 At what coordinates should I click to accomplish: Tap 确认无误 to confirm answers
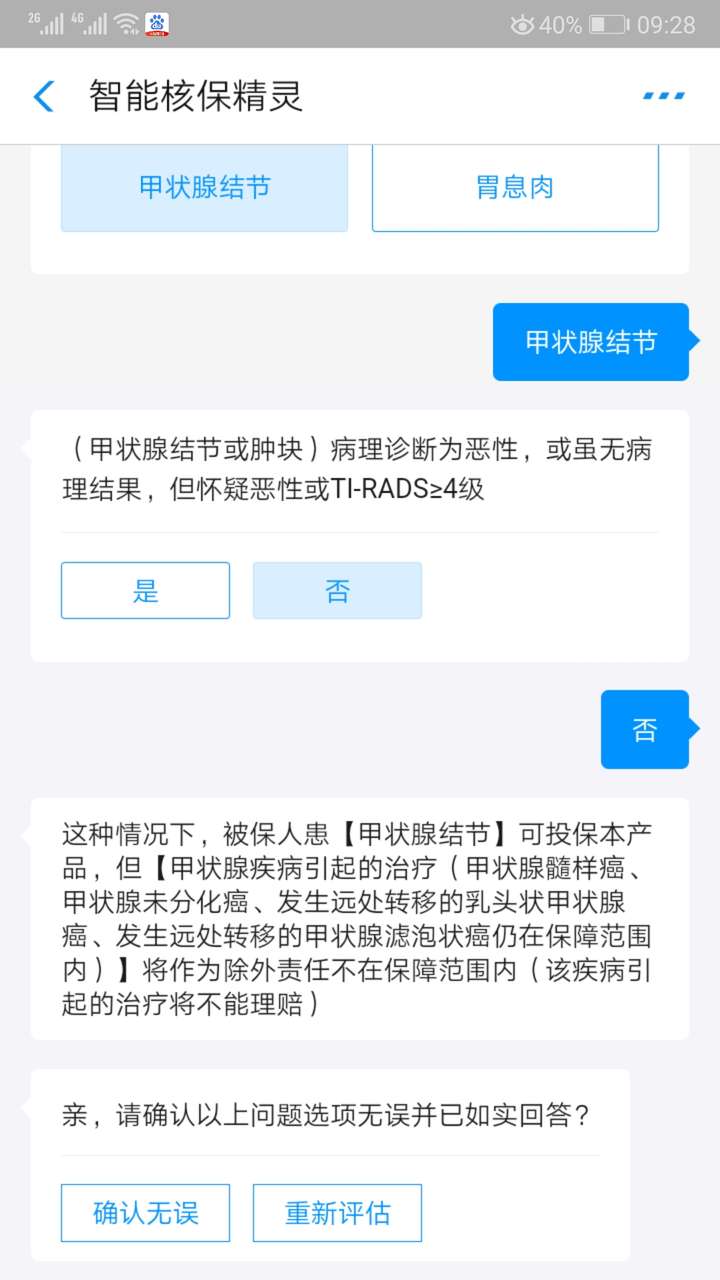(145, 1213)
